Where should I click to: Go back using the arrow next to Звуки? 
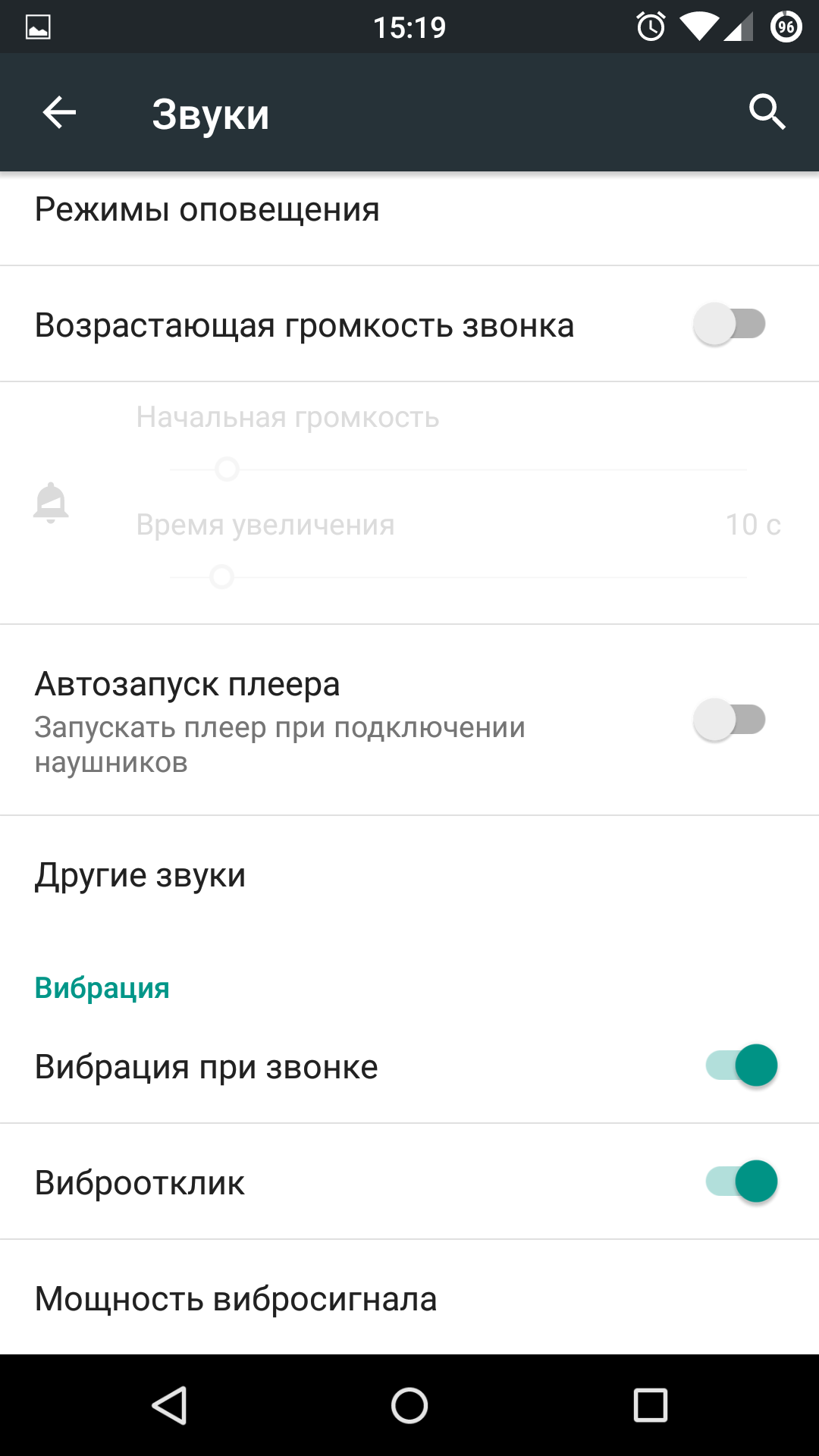59,113
